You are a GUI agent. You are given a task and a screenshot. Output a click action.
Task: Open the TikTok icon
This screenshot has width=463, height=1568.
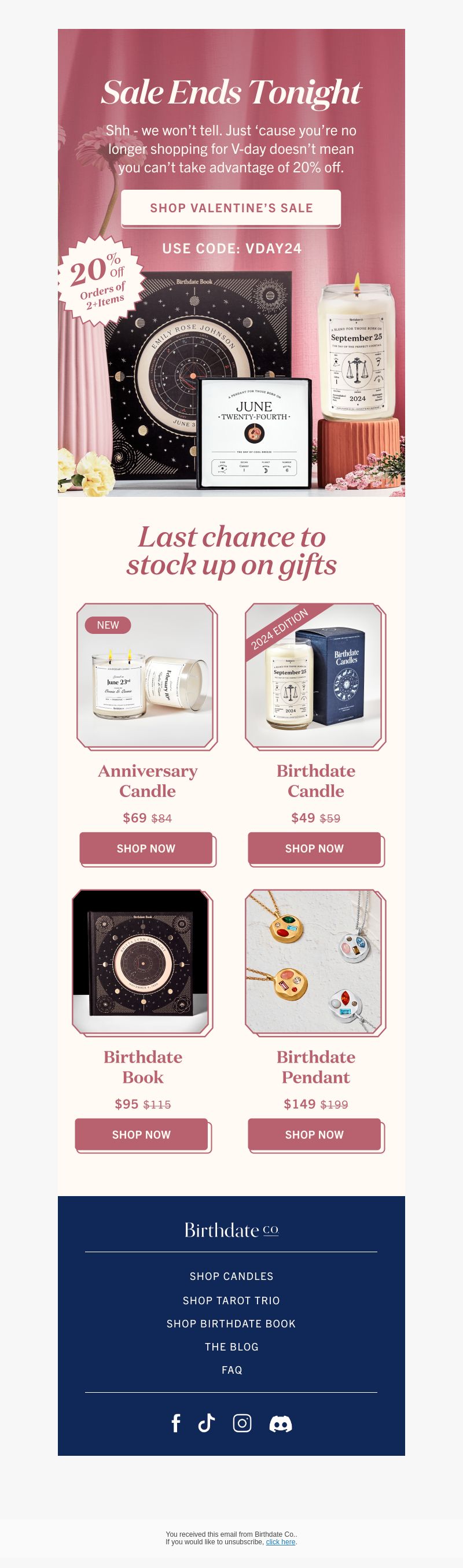[207, 1423]
